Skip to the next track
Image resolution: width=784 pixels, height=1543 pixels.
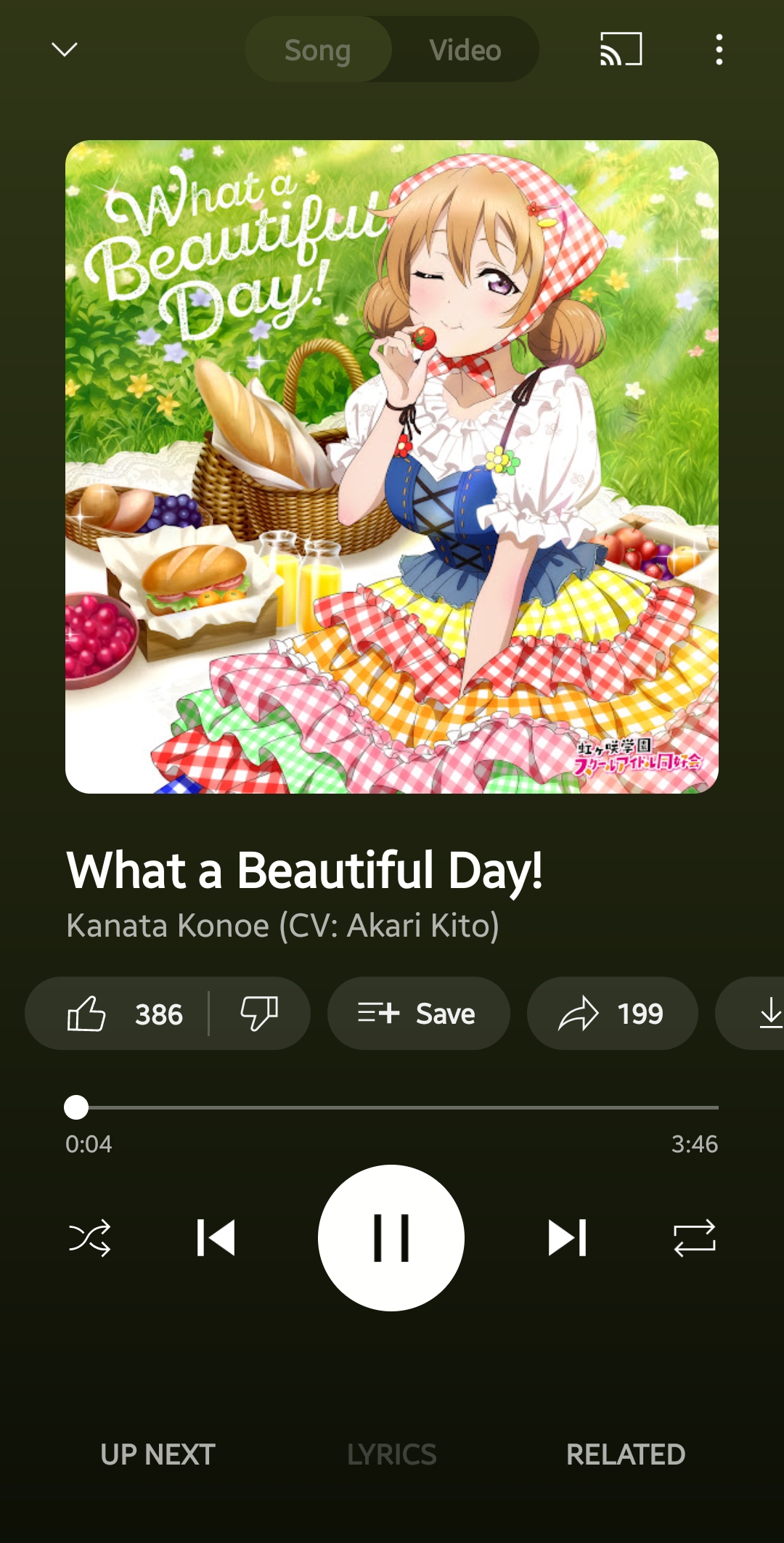coord(567,1238)
